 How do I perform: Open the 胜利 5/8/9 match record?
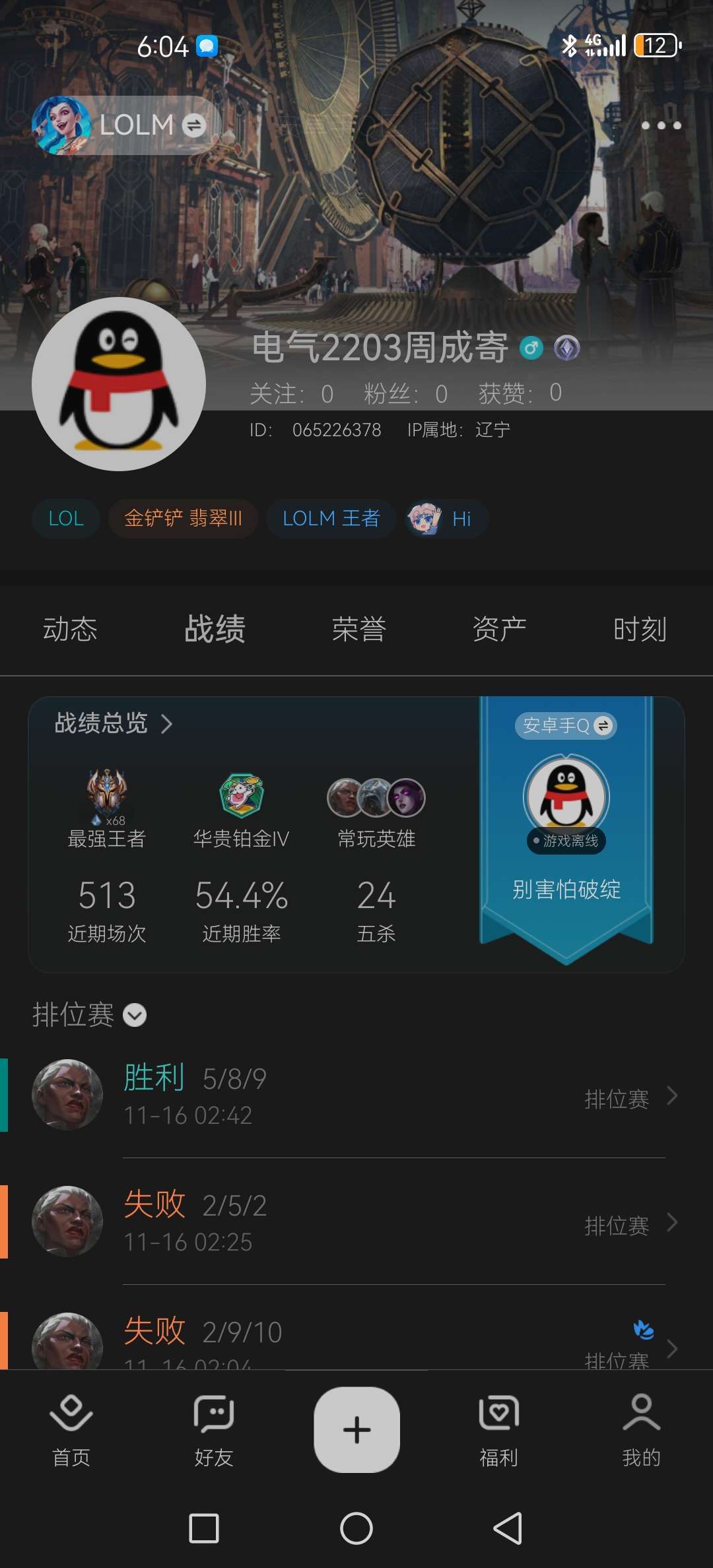click(356, 1095)
